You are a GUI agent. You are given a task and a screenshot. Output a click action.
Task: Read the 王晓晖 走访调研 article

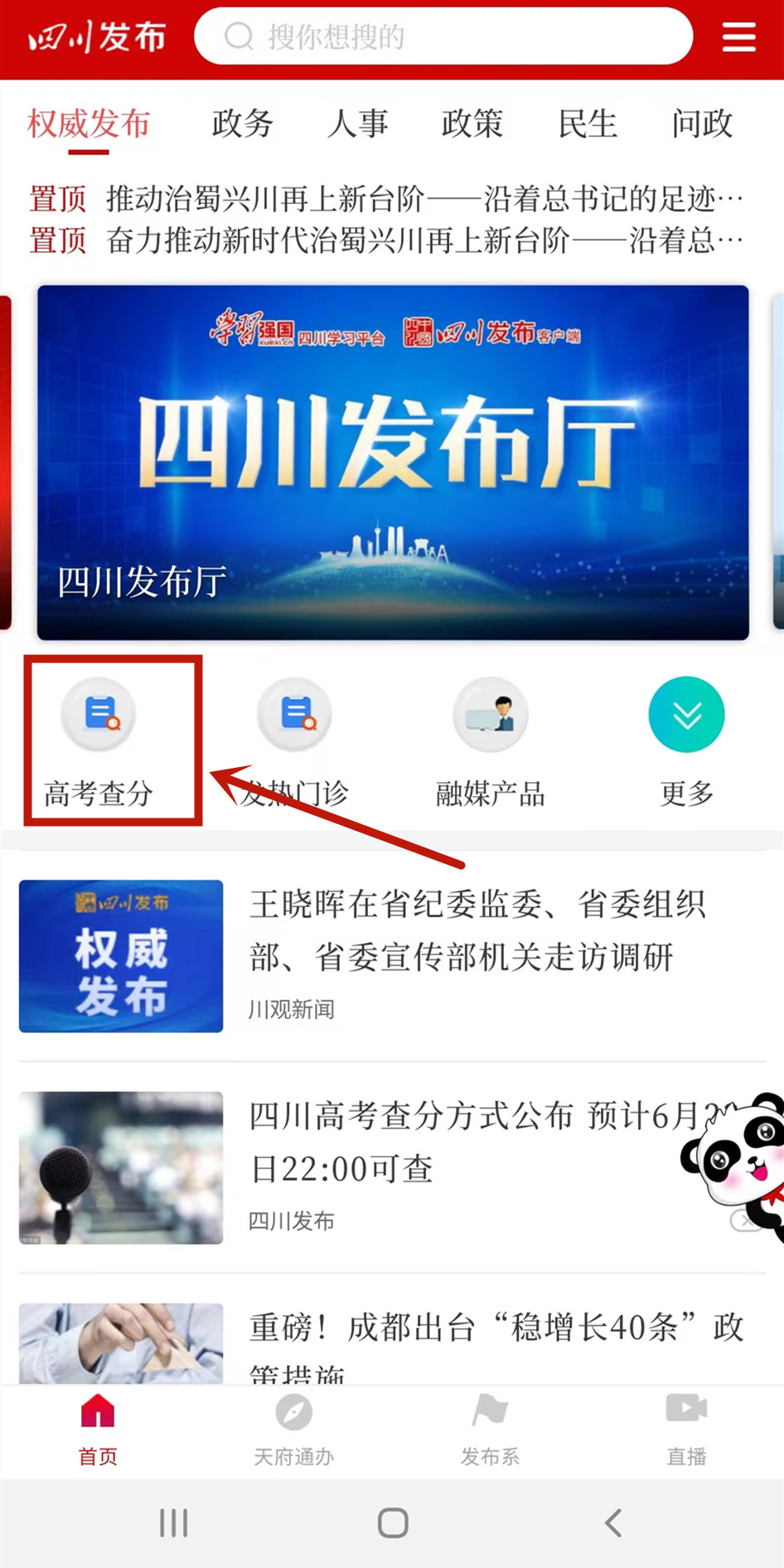[477, 930]
